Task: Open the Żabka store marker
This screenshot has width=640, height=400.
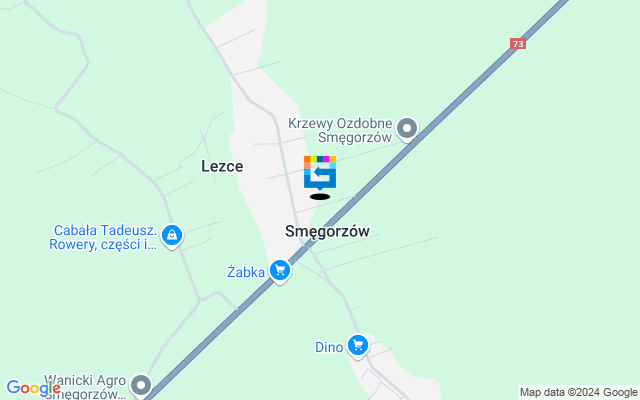Action: tap(280, 270)
